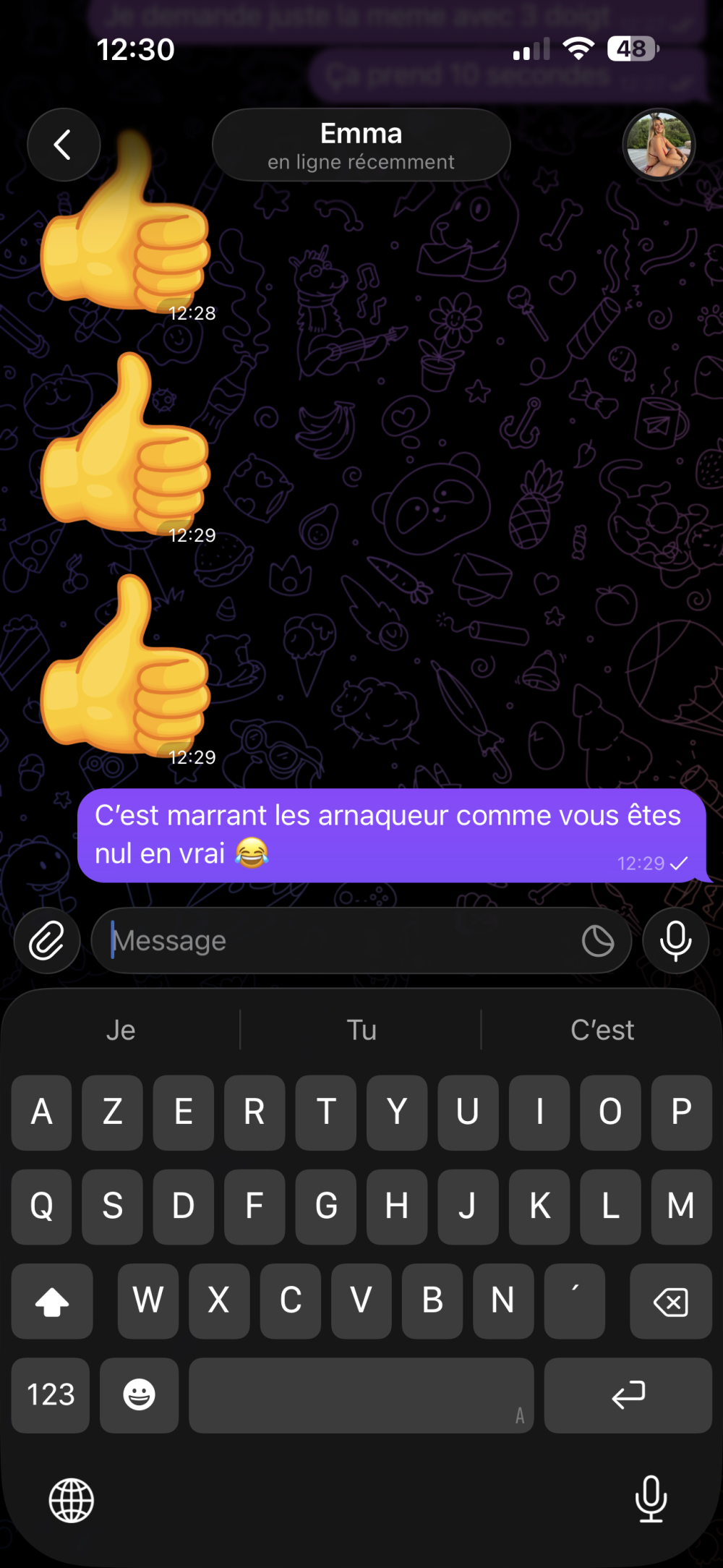Change keyboard language with the globe
This screenshot has width=723, height=1568.
point(71,1500)
